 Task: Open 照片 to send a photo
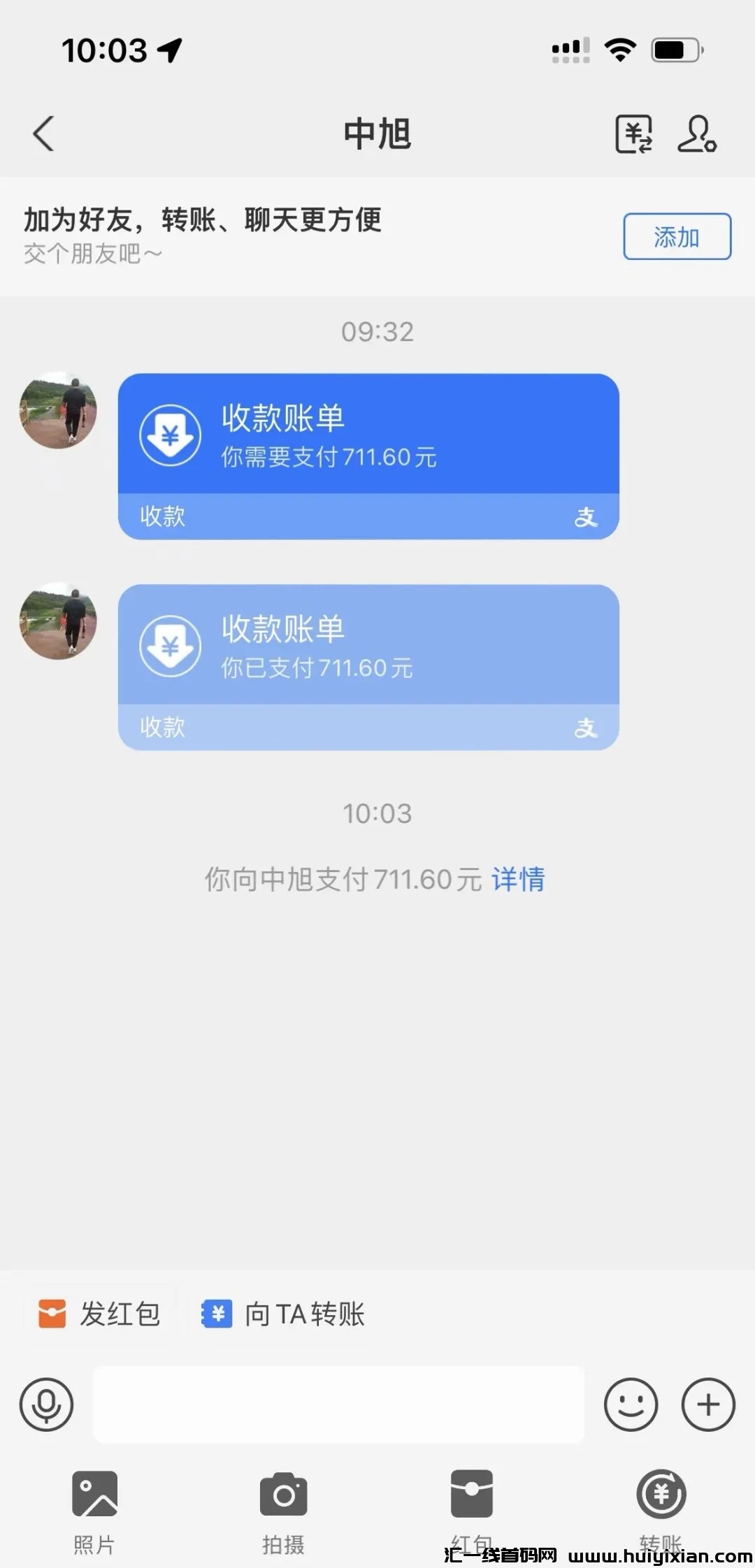tap(94, 1509)
